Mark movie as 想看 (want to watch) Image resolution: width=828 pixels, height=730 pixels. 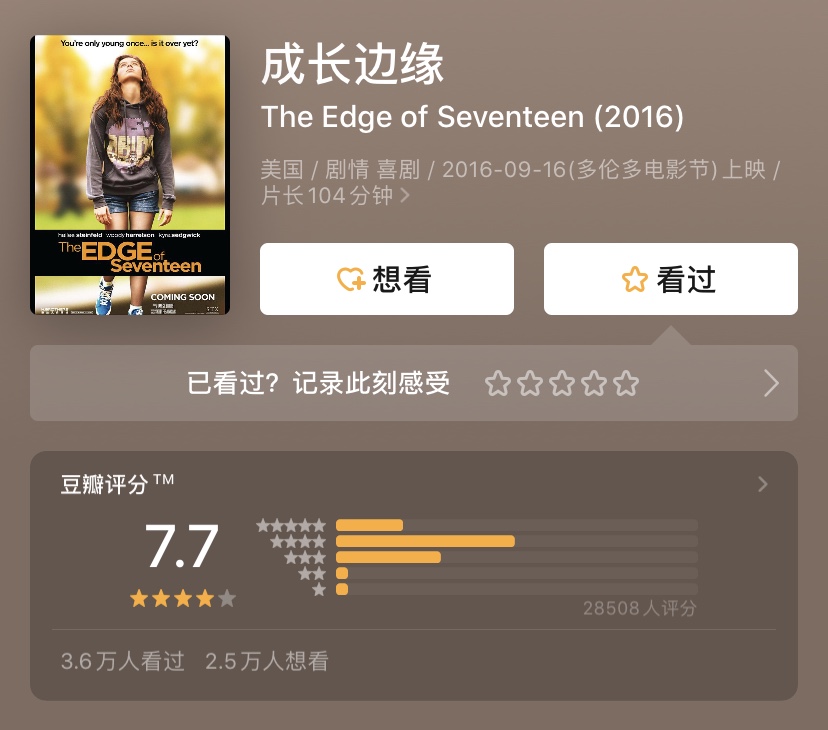point(386,279)
